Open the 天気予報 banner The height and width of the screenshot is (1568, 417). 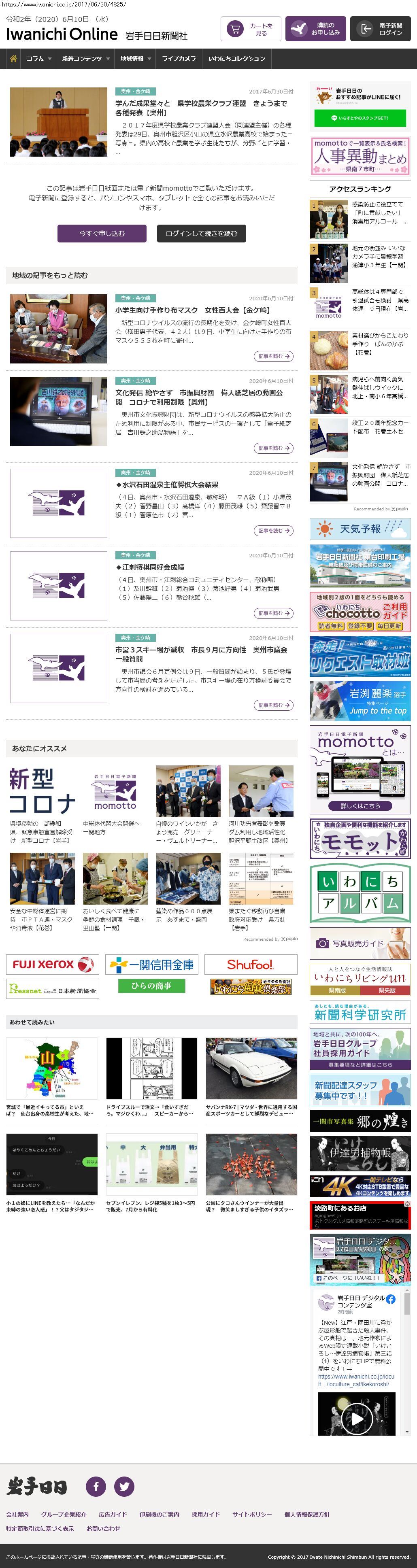click(360, 529)
